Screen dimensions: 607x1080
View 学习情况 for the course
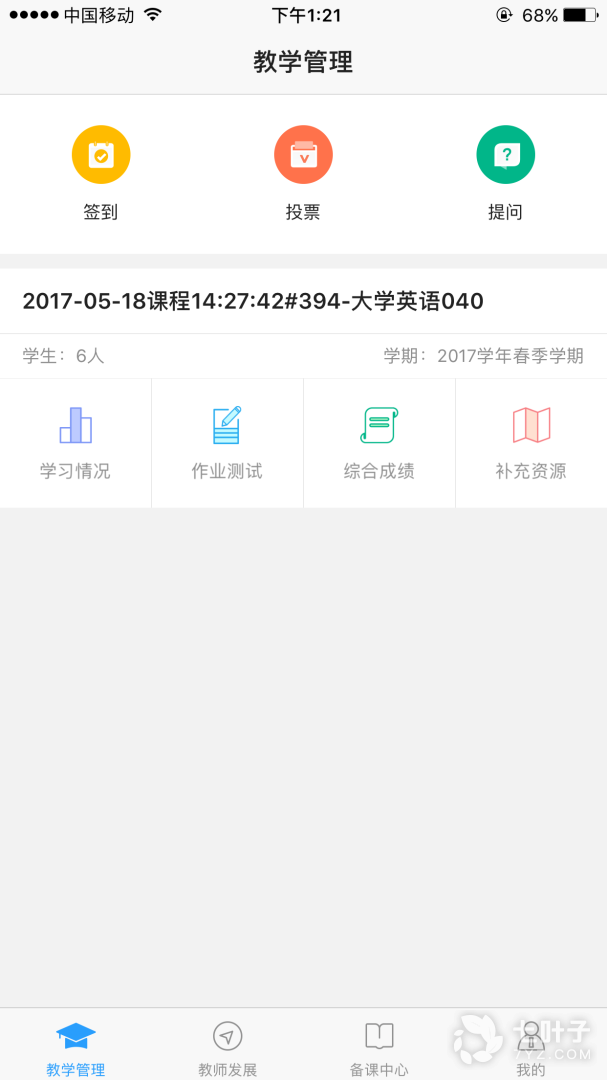[x=75, y=442]
